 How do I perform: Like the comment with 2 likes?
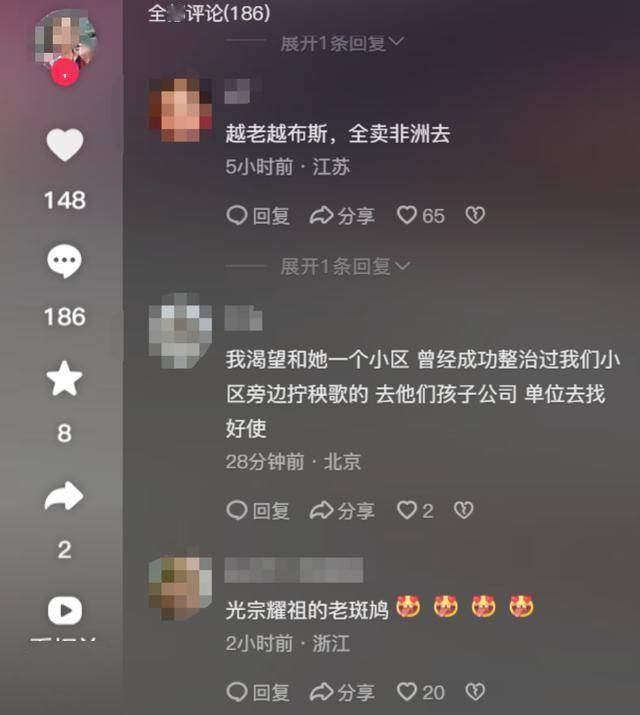pyautogui.click(x=414, y=510)
